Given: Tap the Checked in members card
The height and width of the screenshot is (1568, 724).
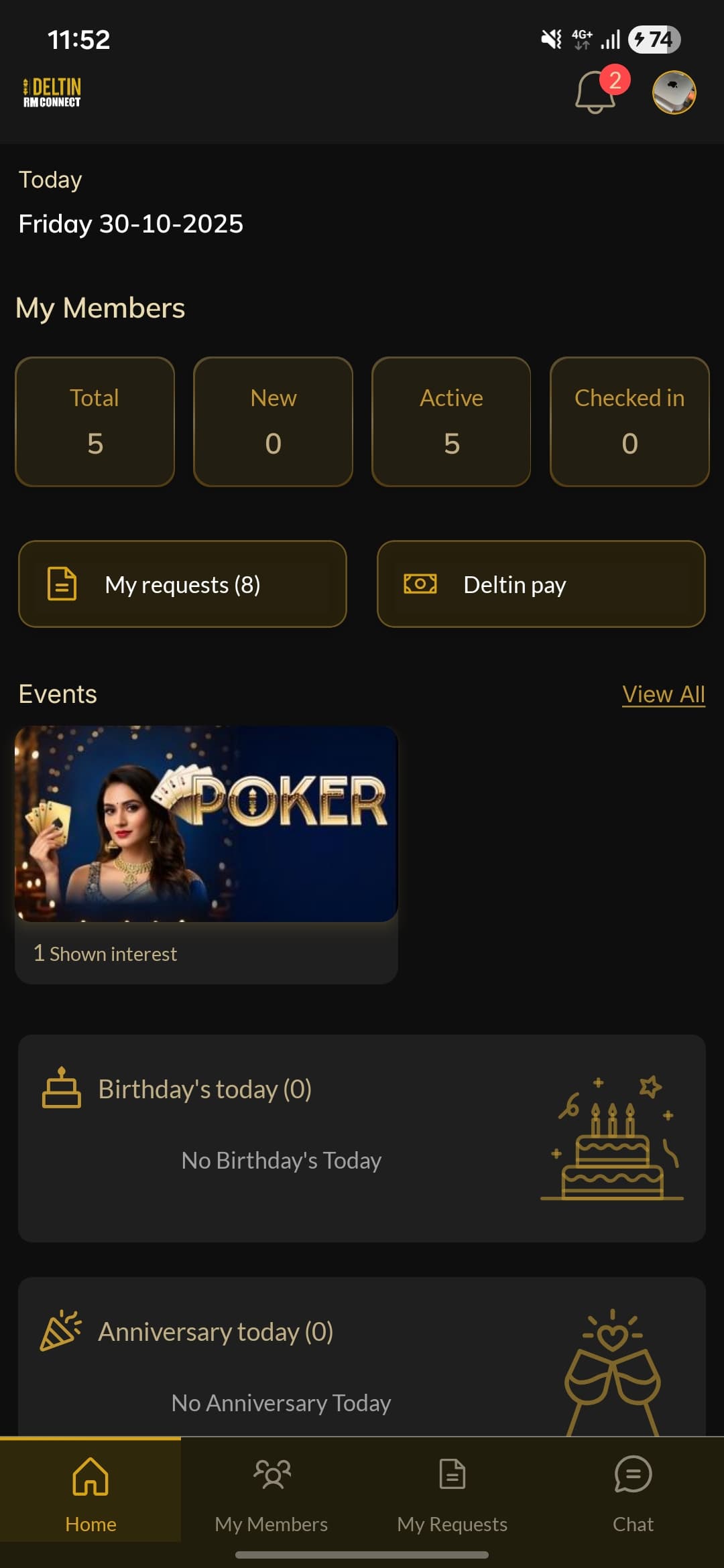Looking at the screenshot, I should 629,421.
